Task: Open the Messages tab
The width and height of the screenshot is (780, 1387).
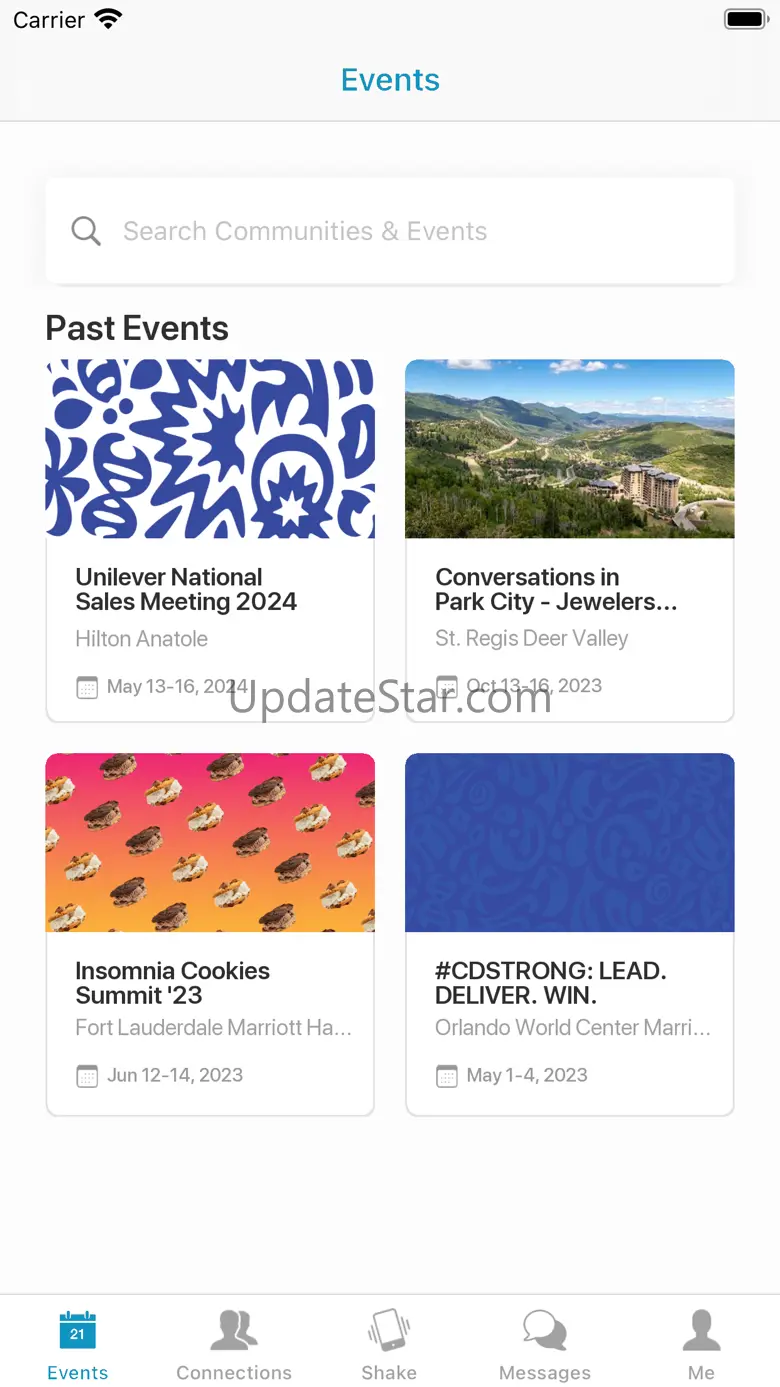Action: [545, 1344]
